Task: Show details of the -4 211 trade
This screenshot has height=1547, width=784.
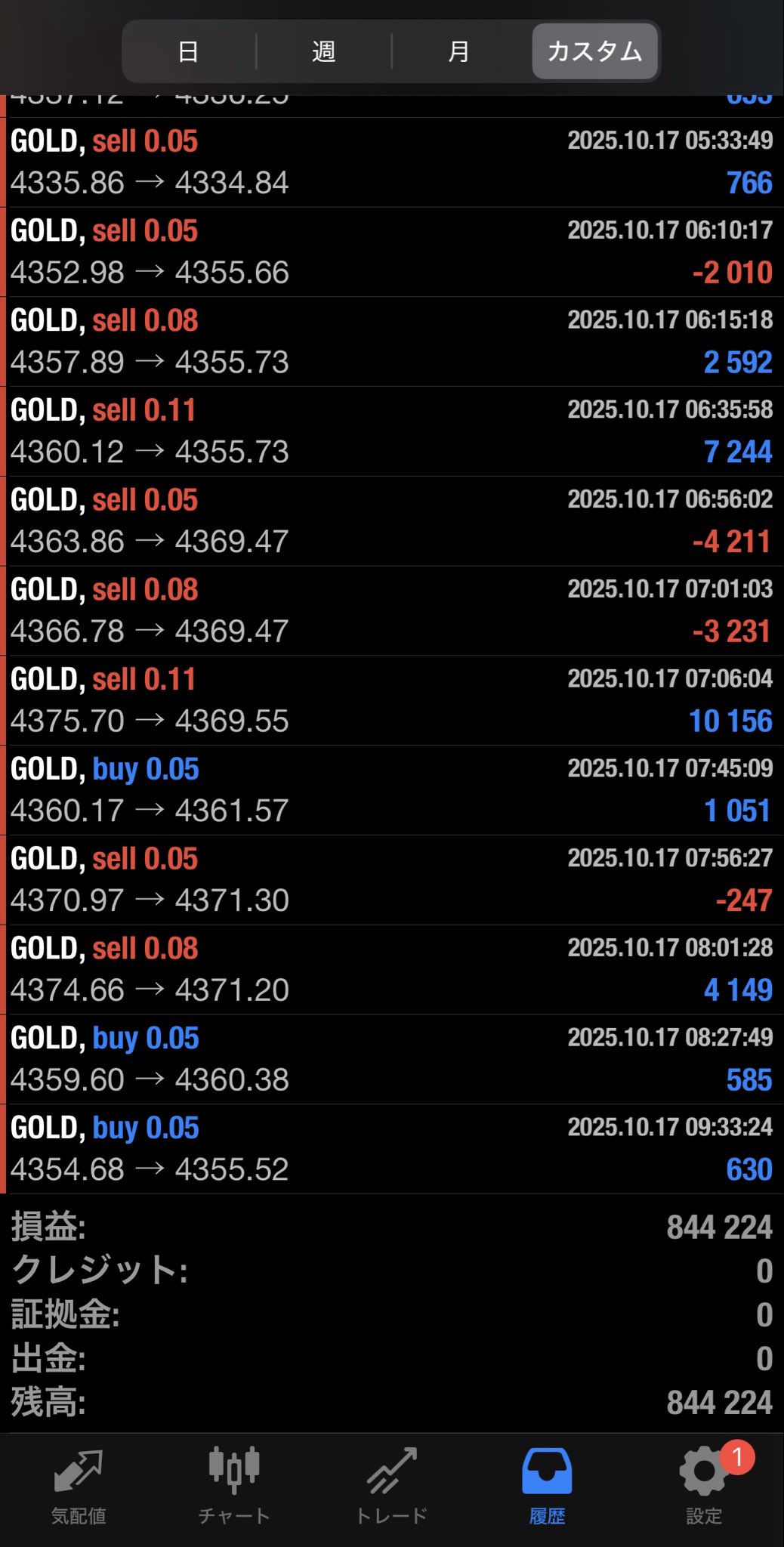Action: pyautogui.click(x=391, y=521)
